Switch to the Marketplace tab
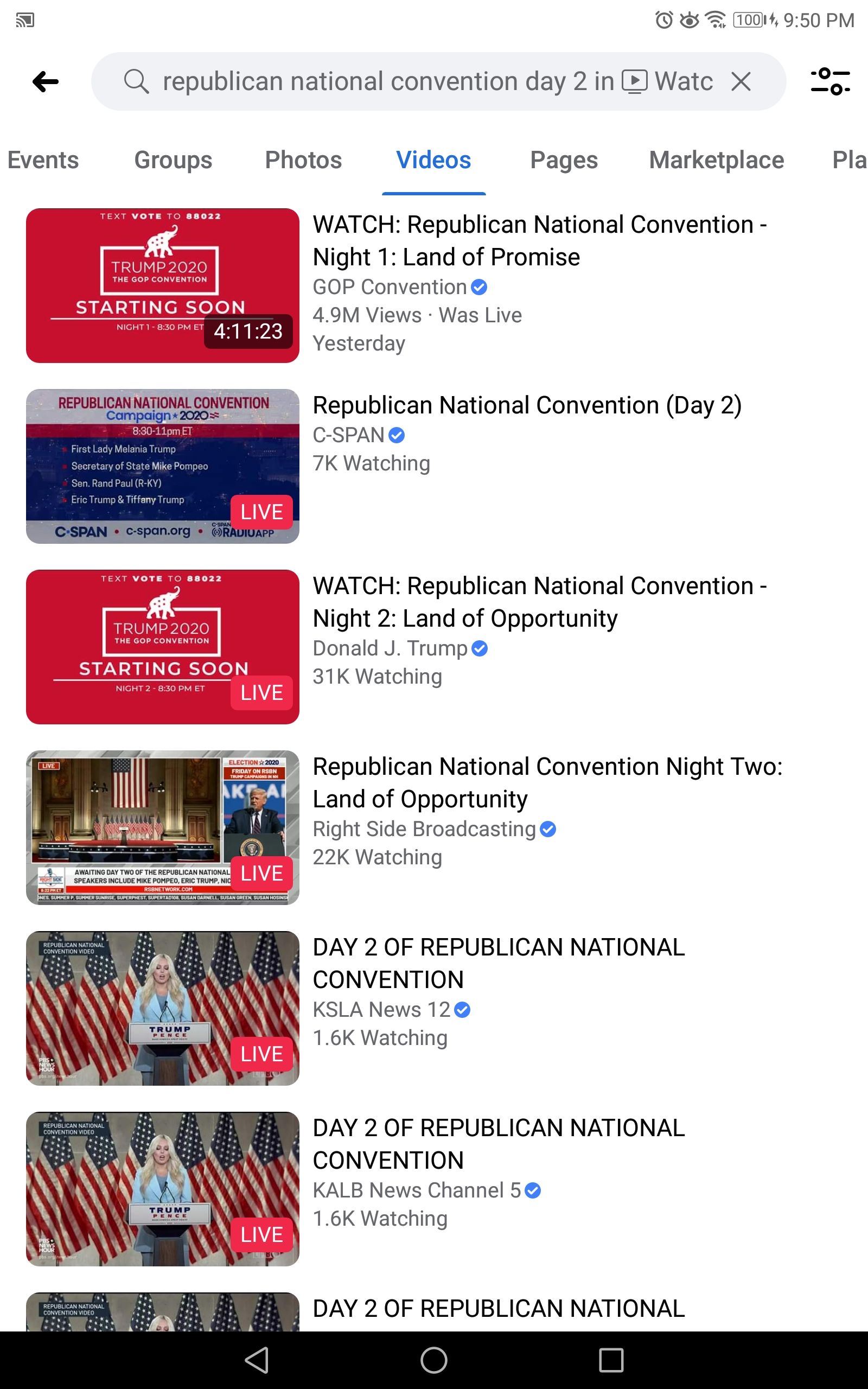This screenshot has width=868, height=1389. click(x=717, y=160)
